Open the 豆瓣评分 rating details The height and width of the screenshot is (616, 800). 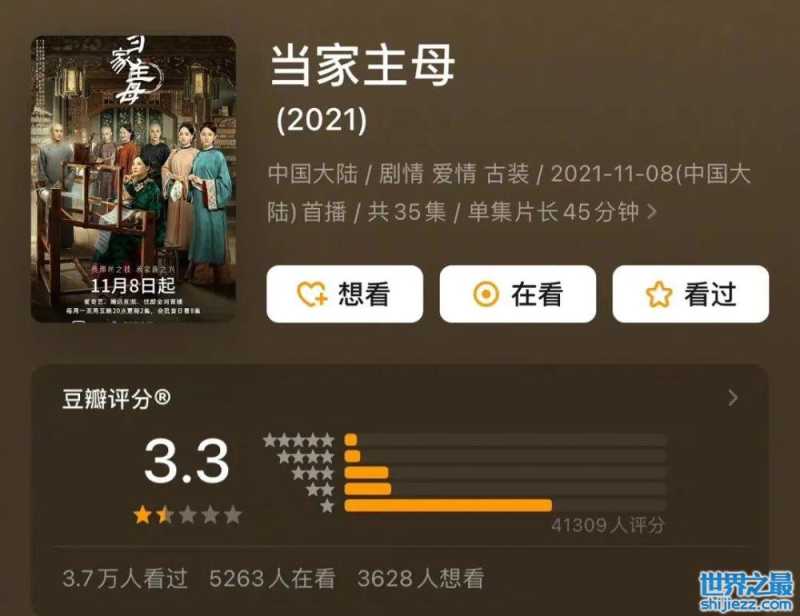tap(732, 398)
